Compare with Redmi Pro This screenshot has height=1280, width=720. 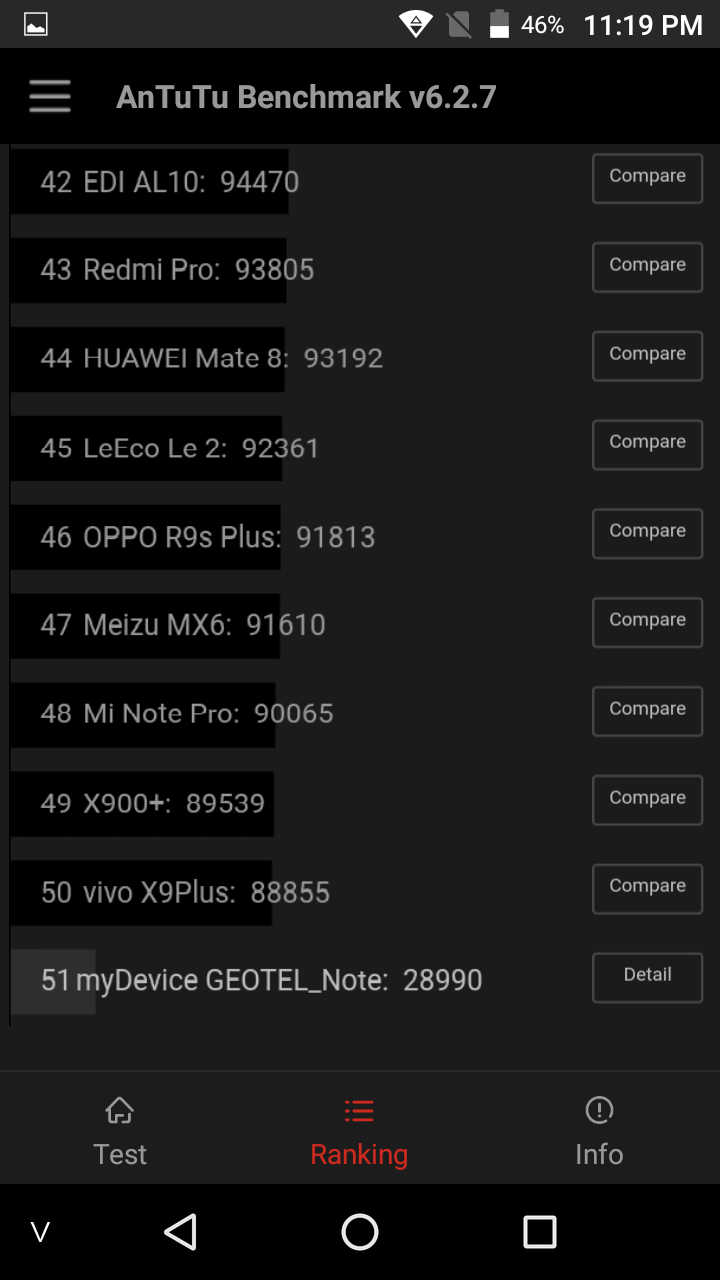647,267
